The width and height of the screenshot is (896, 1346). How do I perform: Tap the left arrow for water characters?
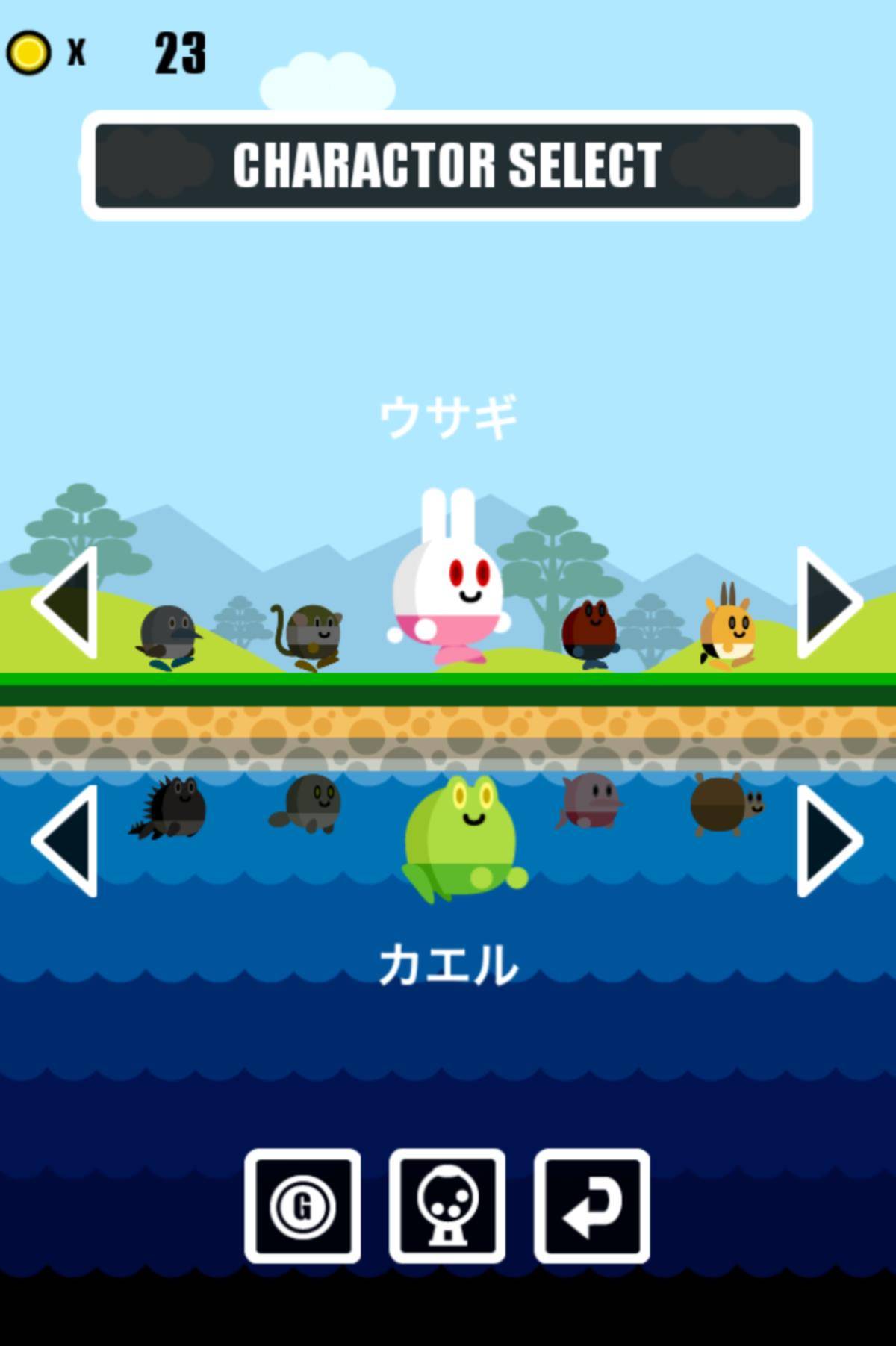coord(66,841)
